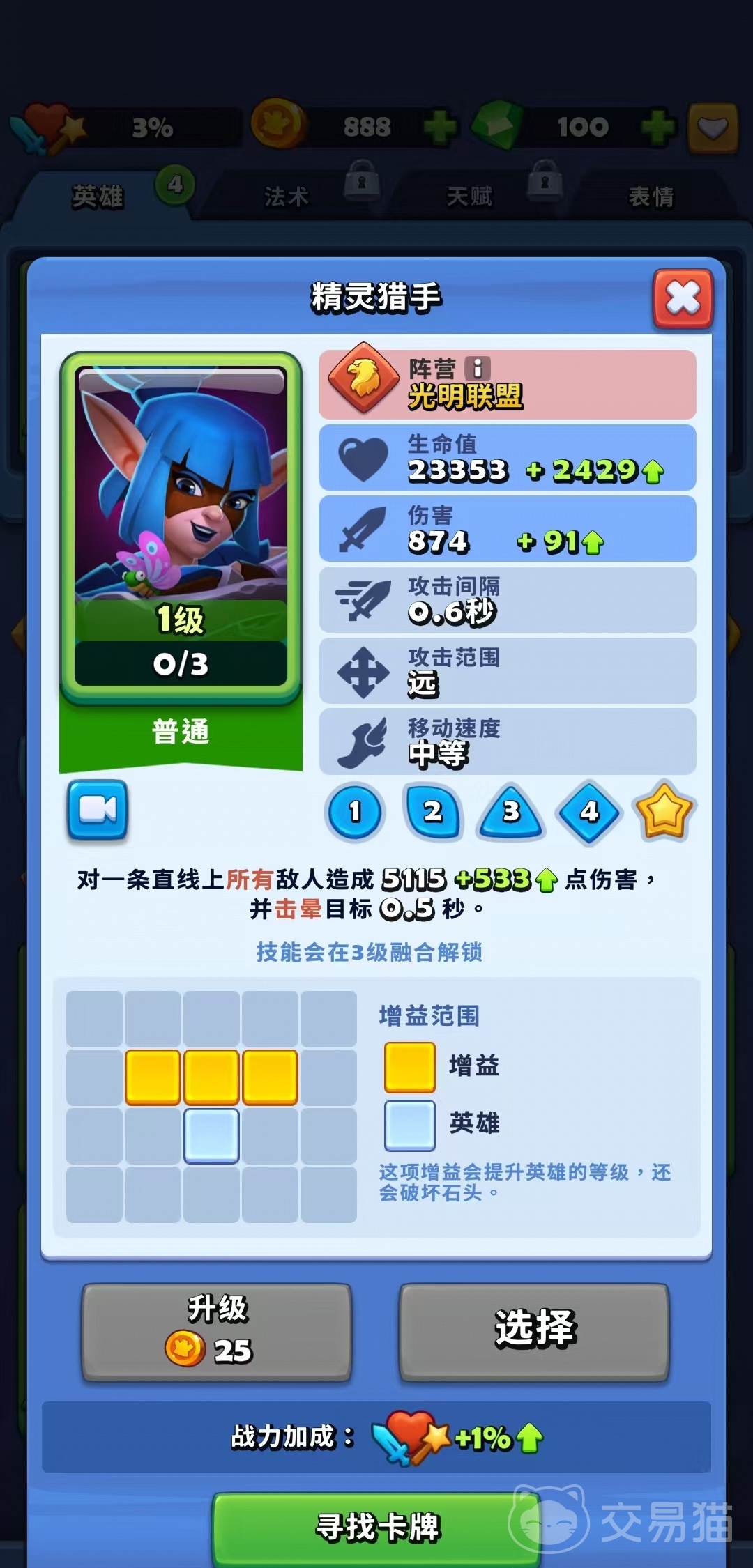Image resolution: width=753 pixels, height=1568 pixels.
Task: Open the 阵营 info icon
Action: (x=478, y=368)
